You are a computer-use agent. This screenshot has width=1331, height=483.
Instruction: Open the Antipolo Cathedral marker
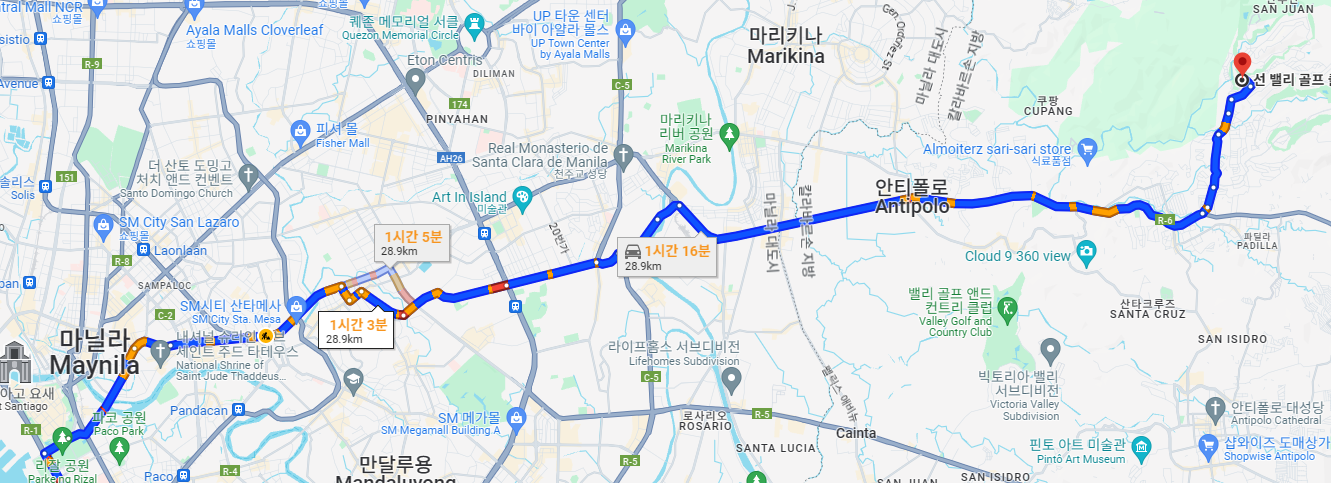(x=1215, y=408)
